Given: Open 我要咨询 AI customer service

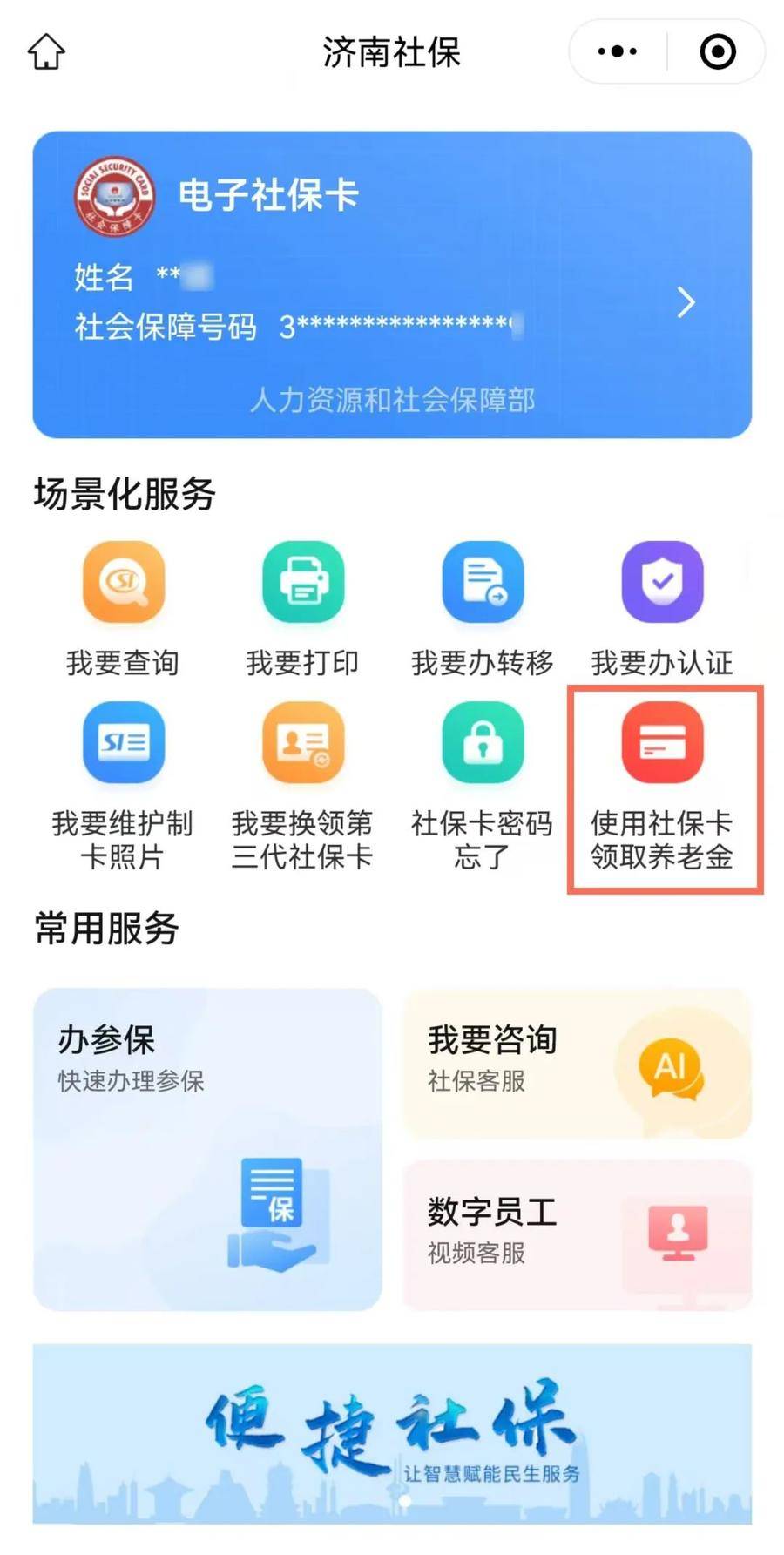Looking at the screenshot, I should point(577,1063).
